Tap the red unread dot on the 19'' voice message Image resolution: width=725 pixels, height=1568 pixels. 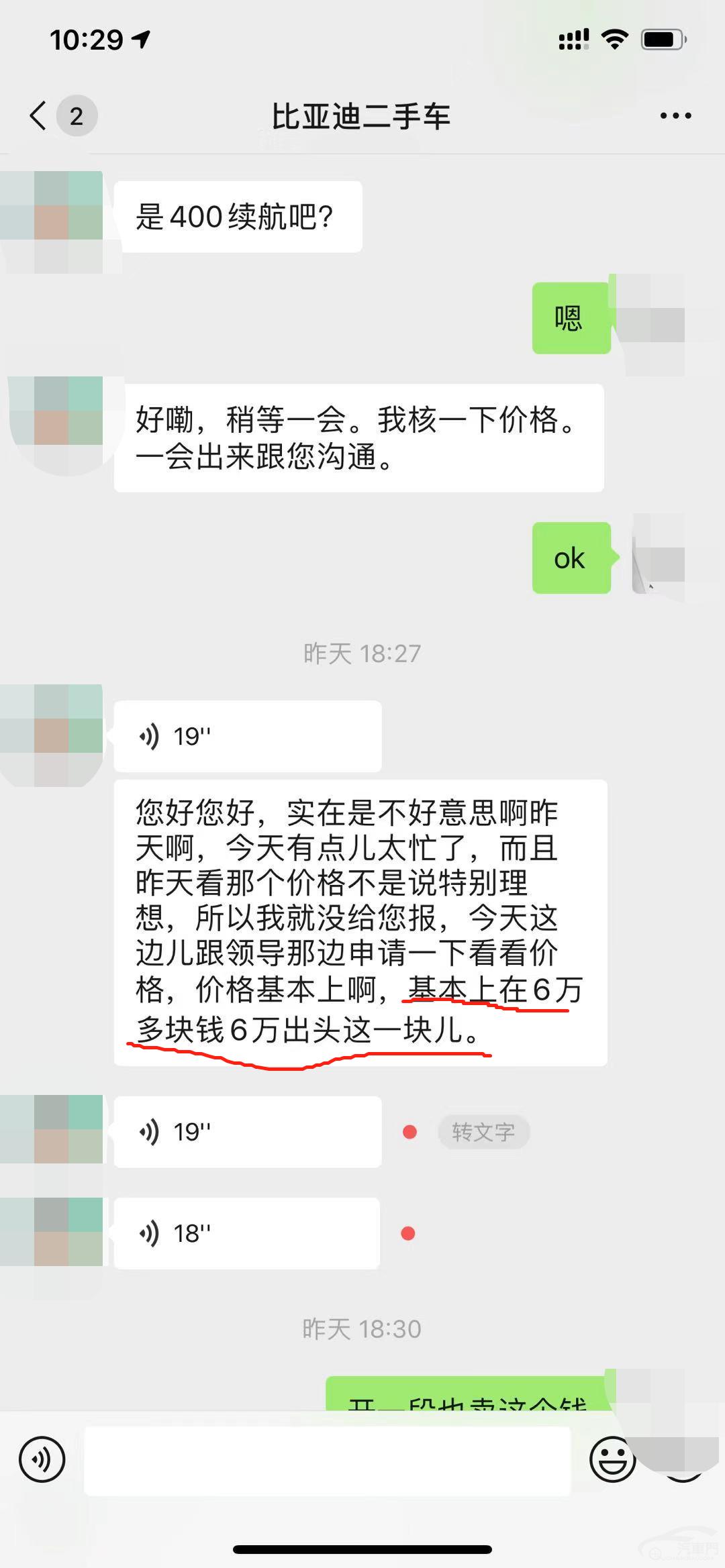(x=408, y=1131)
